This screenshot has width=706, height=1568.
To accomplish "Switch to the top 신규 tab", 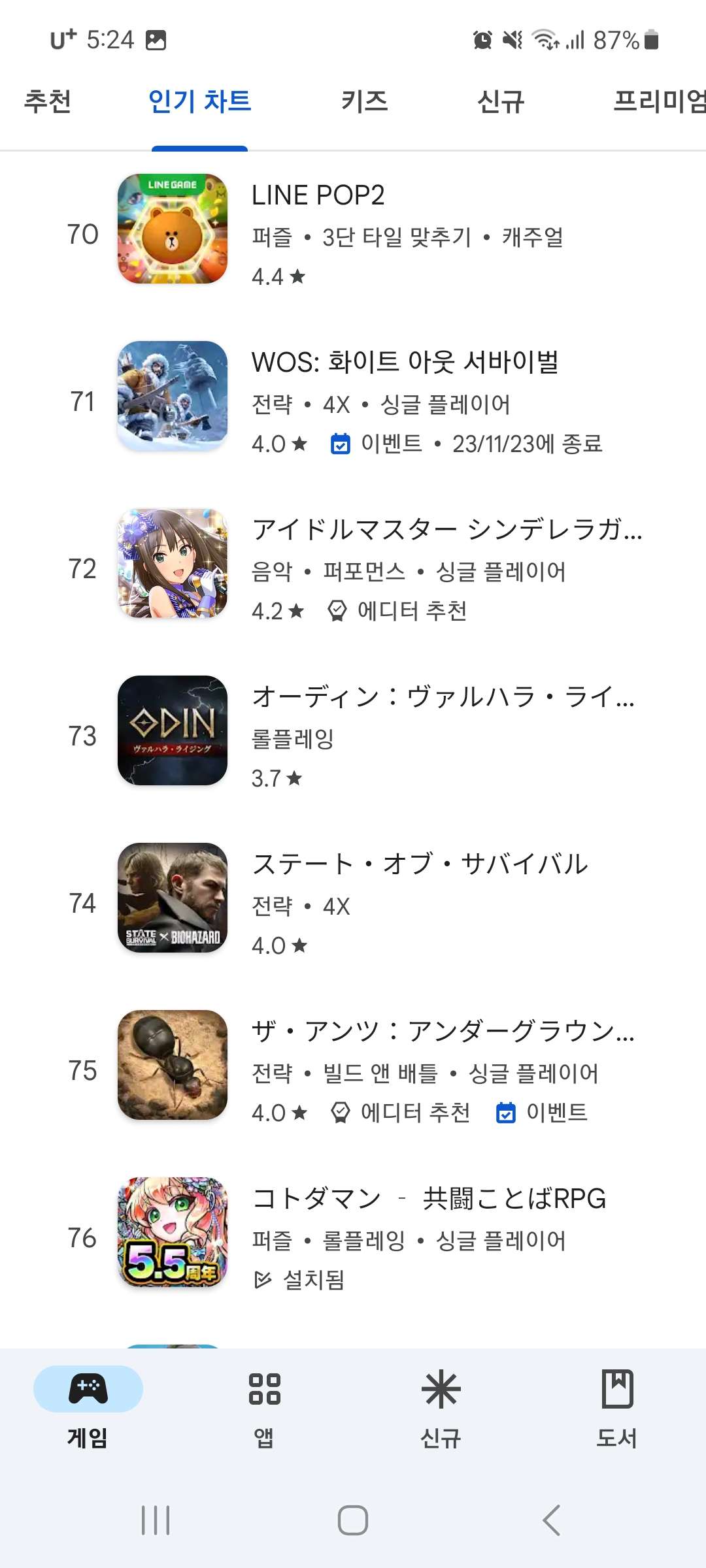I will [x=501, y=102].
